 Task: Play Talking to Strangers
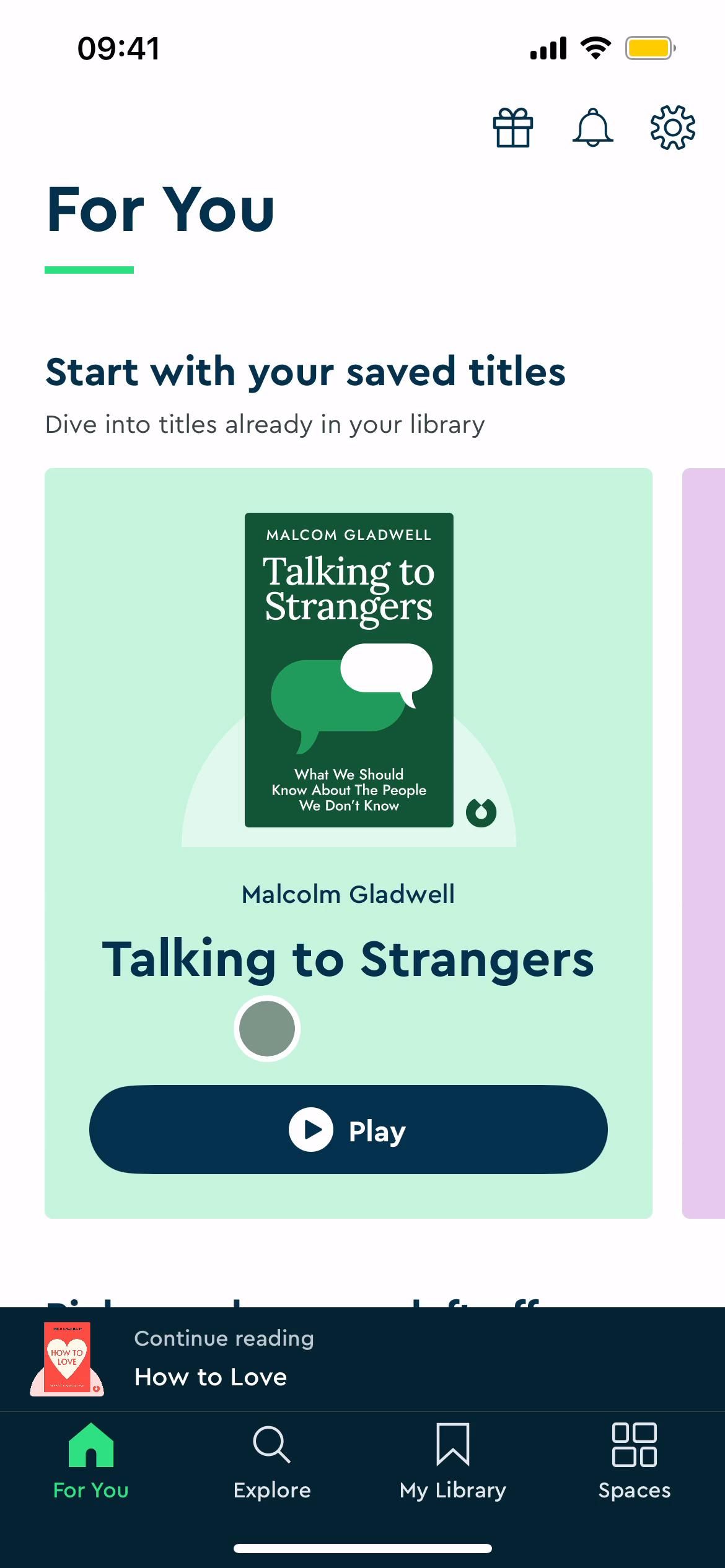[348, 1130]
